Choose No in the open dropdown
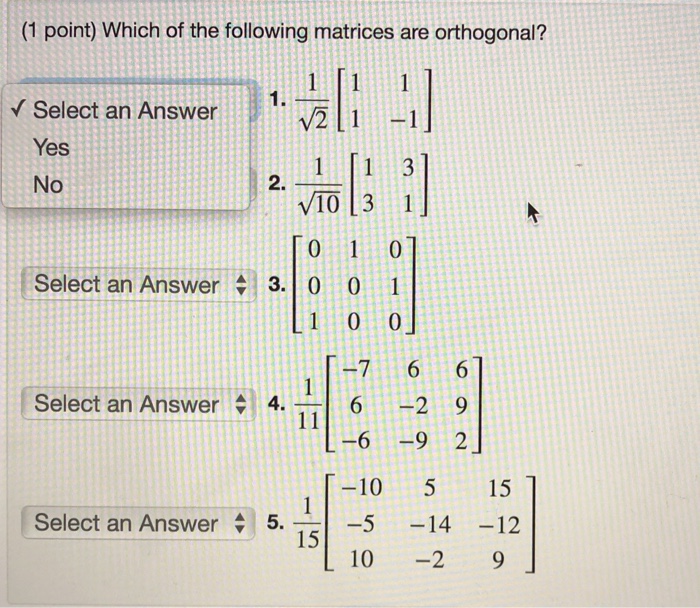700x608 pixels. point(48,185)
